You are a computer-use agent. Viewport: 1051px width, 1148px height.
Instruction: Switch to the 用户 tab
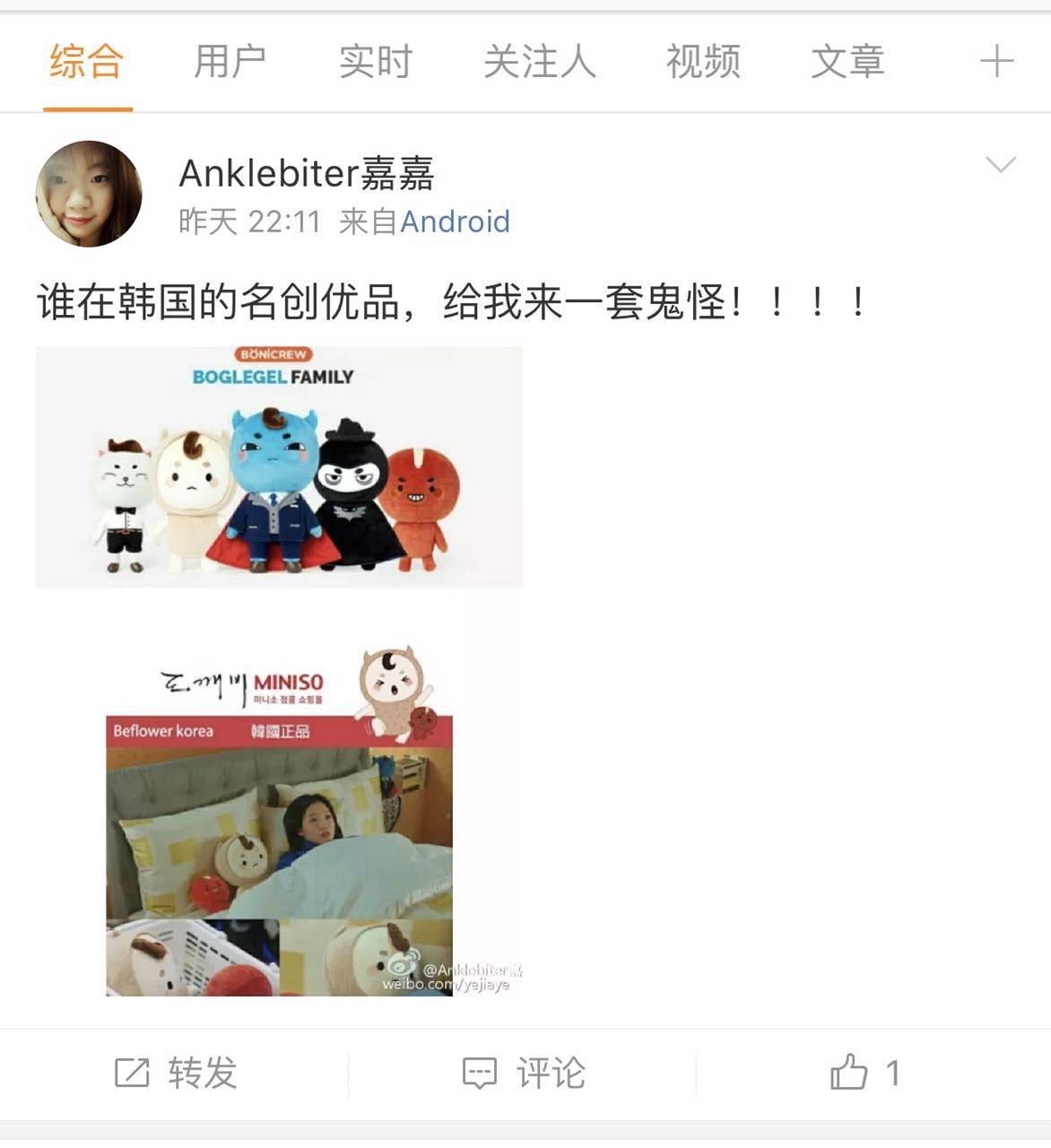[230, 62]
